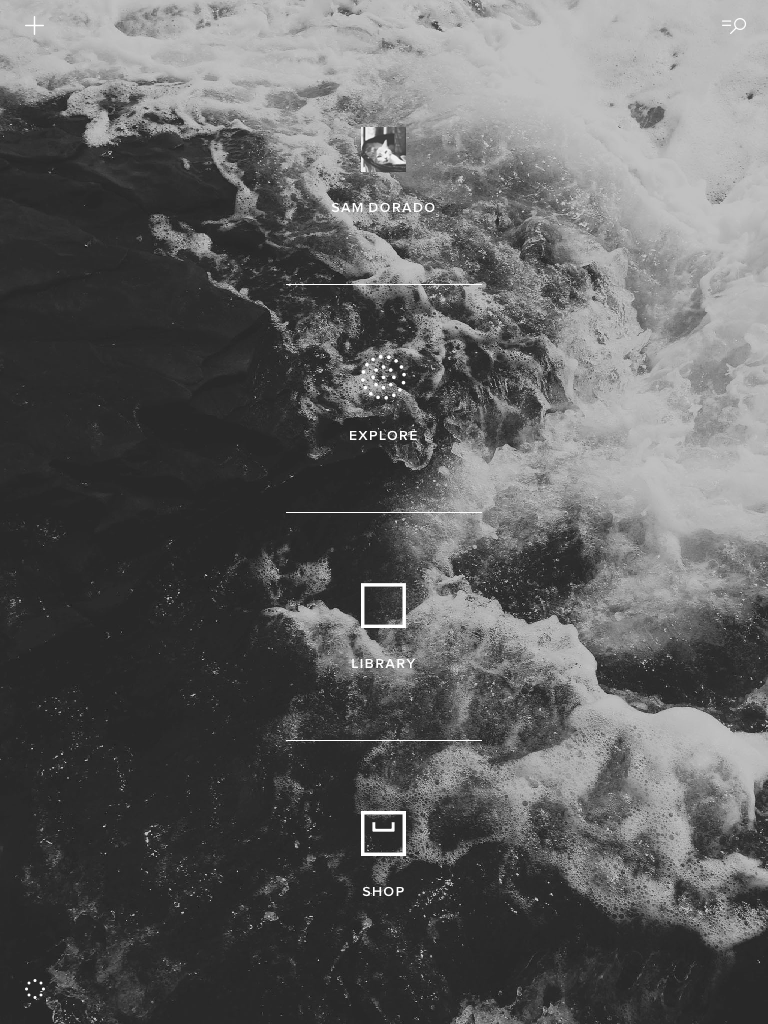Open the Shop
The width and height of the screenshot is (768, 1024).
383,834
